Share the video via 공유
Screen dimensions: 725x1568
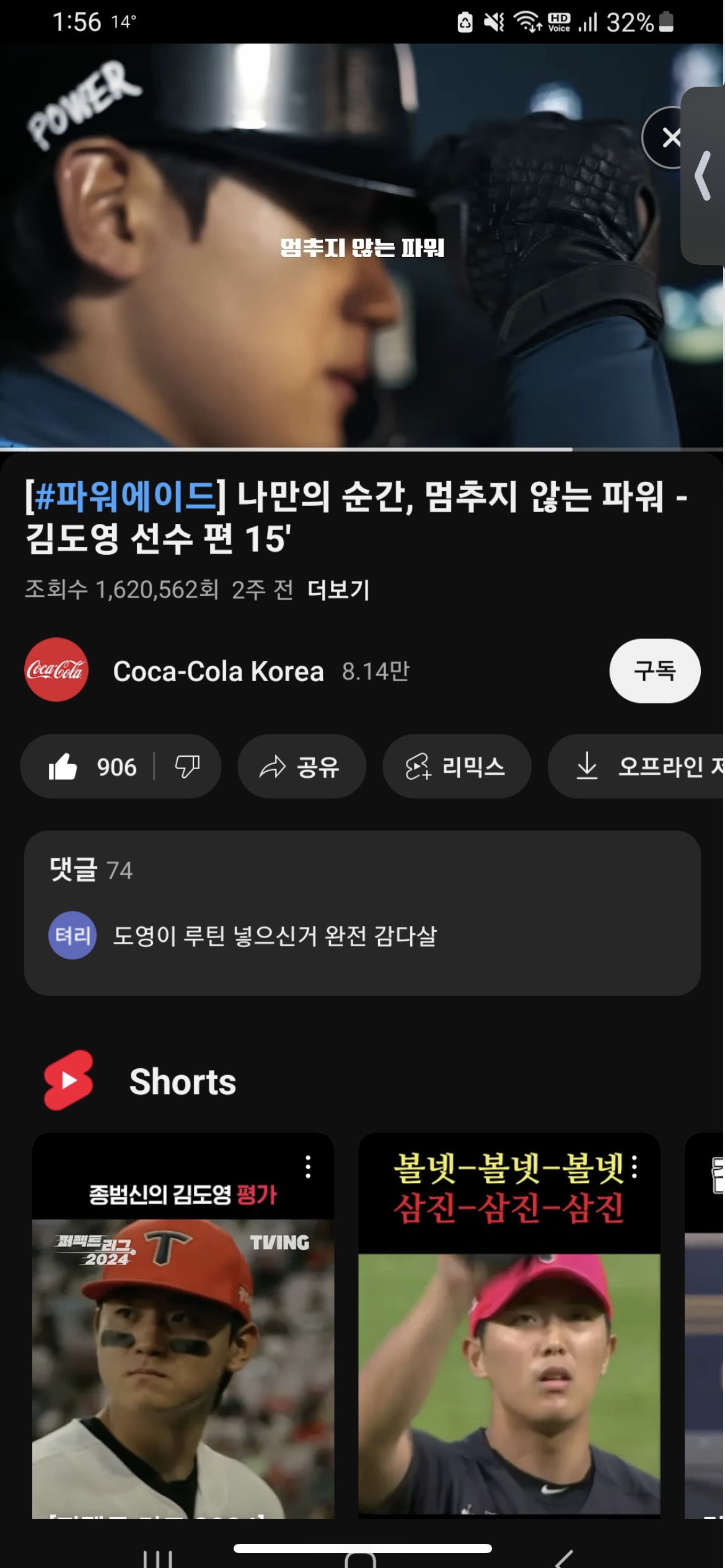pos(302,767)
